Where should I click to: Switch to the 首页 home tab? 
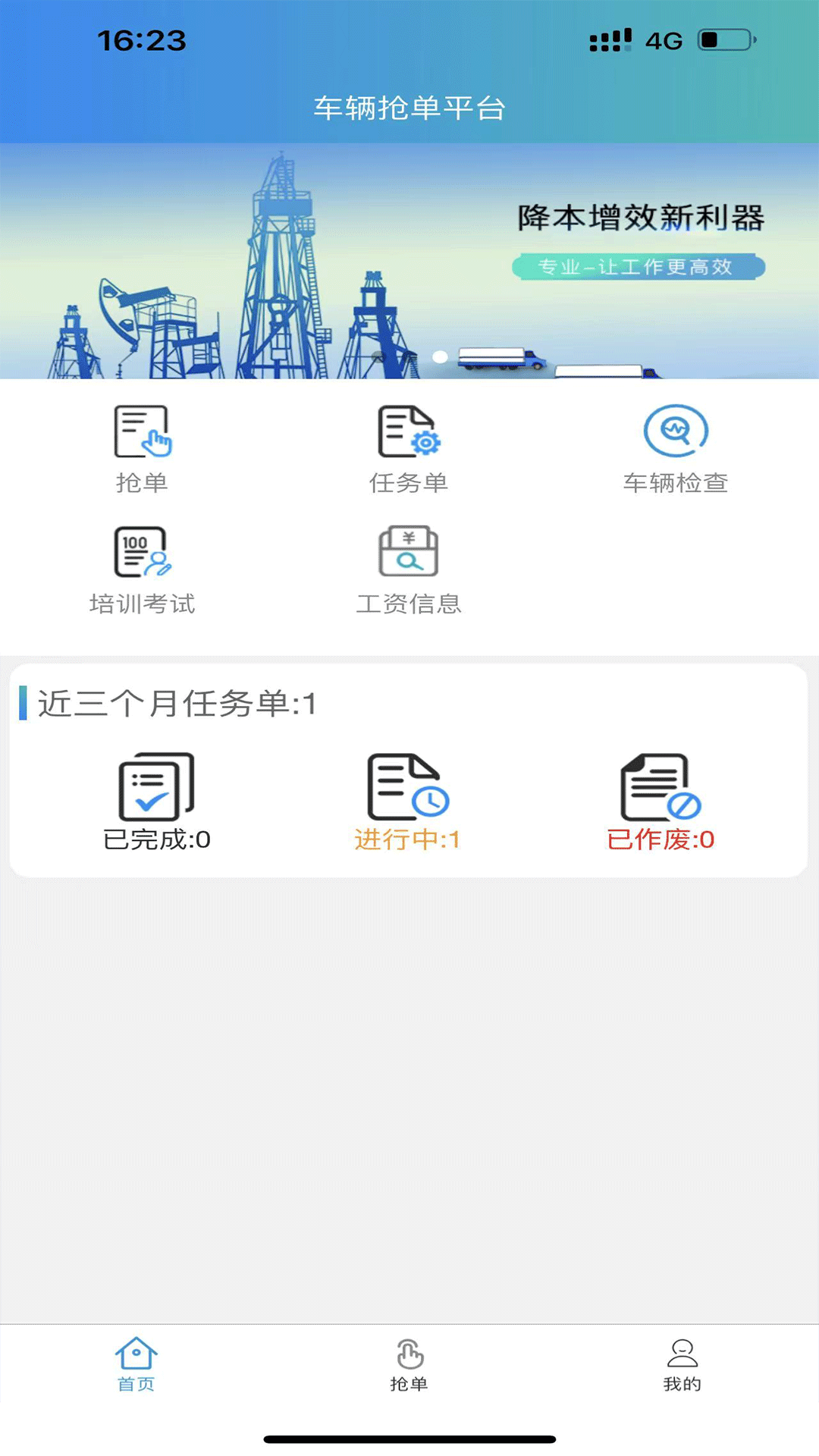pos(136,1364)
